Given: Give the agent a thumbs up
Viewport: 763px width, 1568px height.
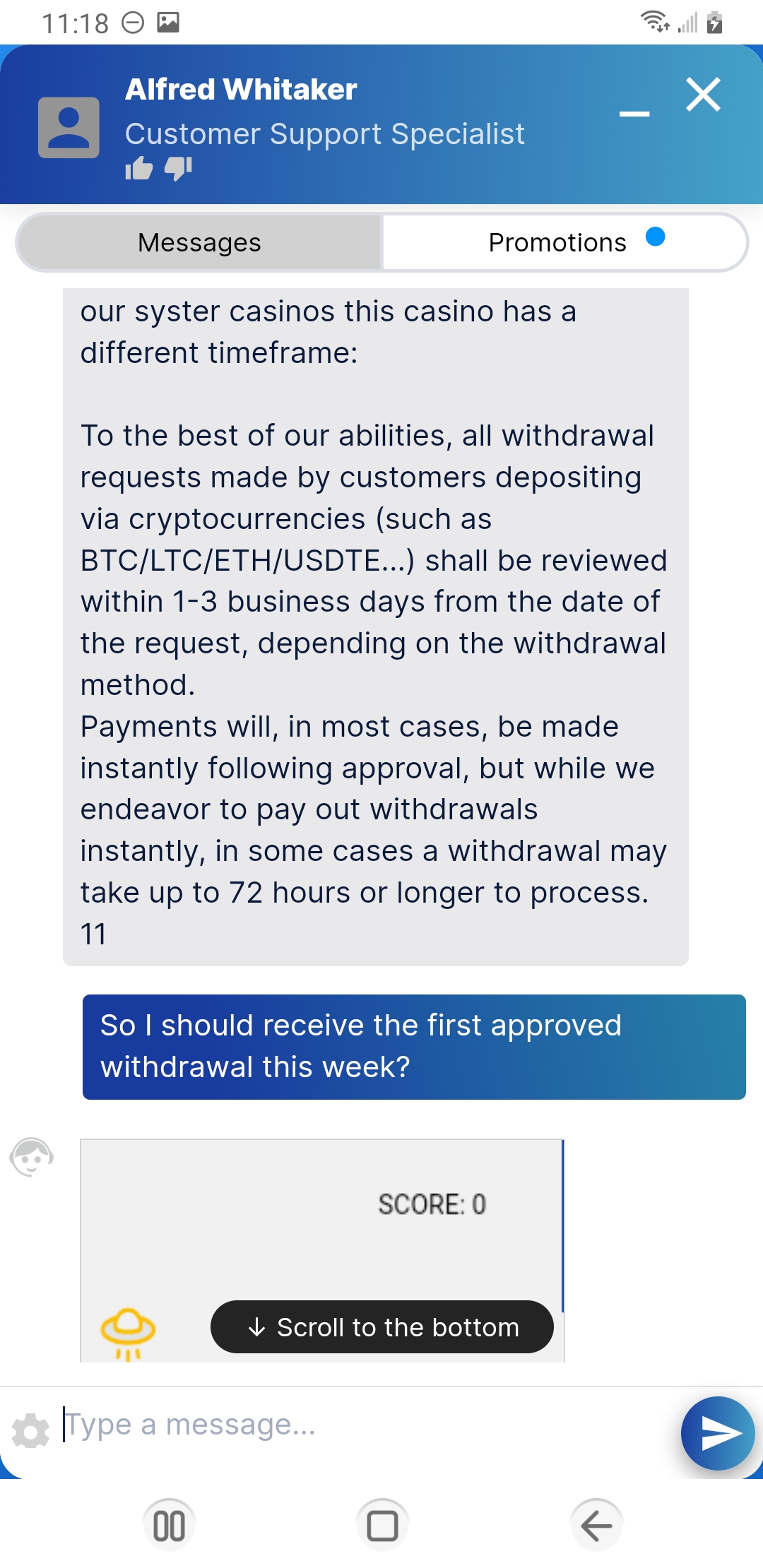Looking at the screenshot, I should (x=139, y=169).
